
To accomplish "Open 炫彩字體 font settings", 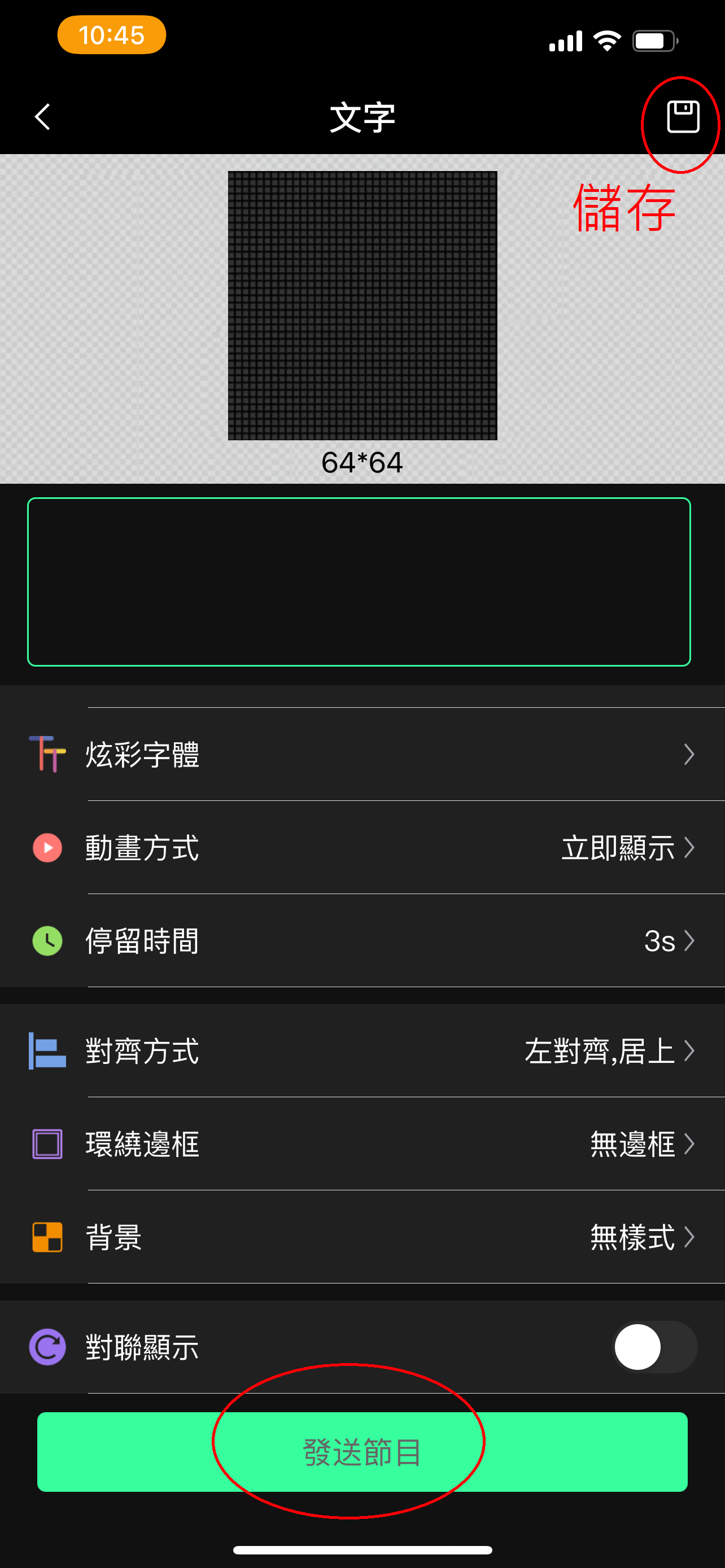I will coord(362,754).
